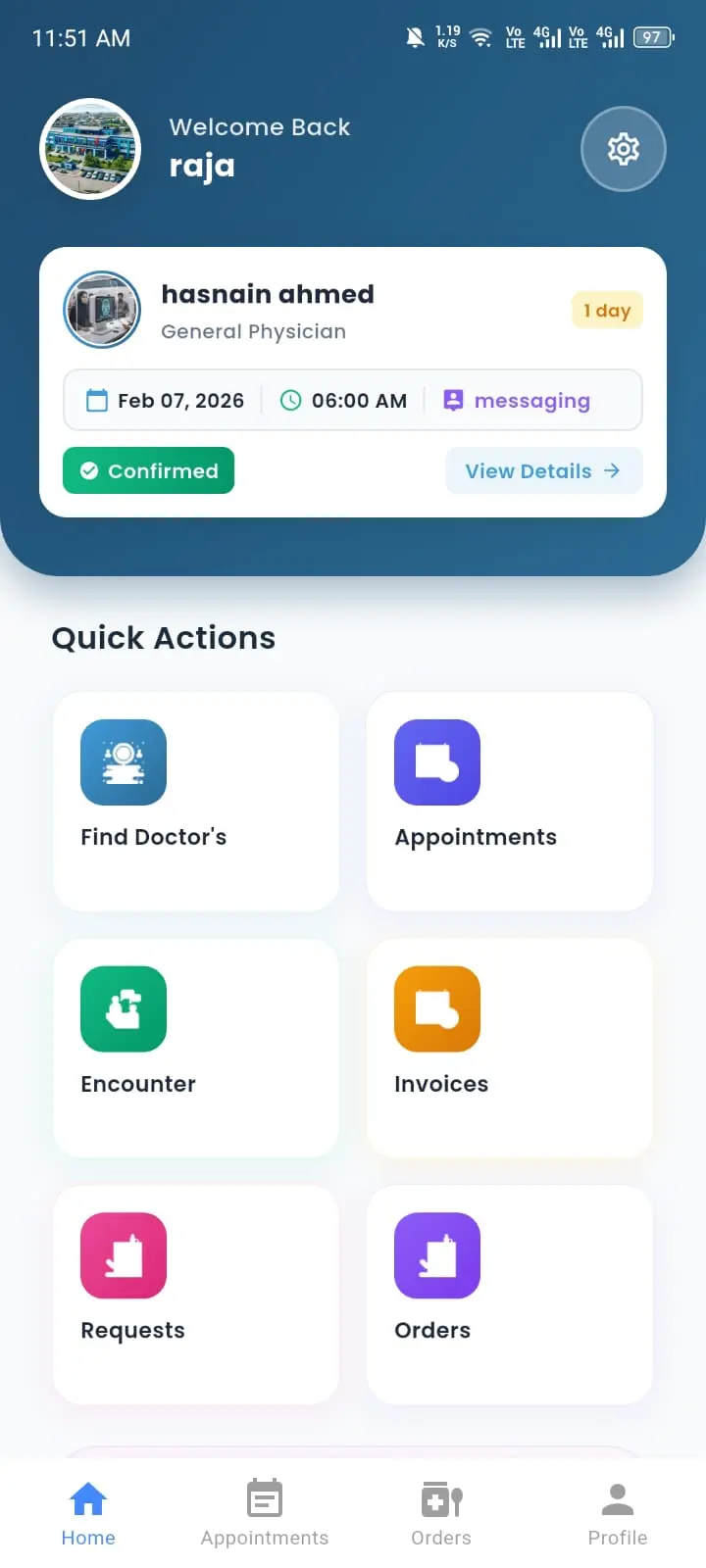Open the Encounter card
The image size is (706, 1568).
pos(196,1049)
